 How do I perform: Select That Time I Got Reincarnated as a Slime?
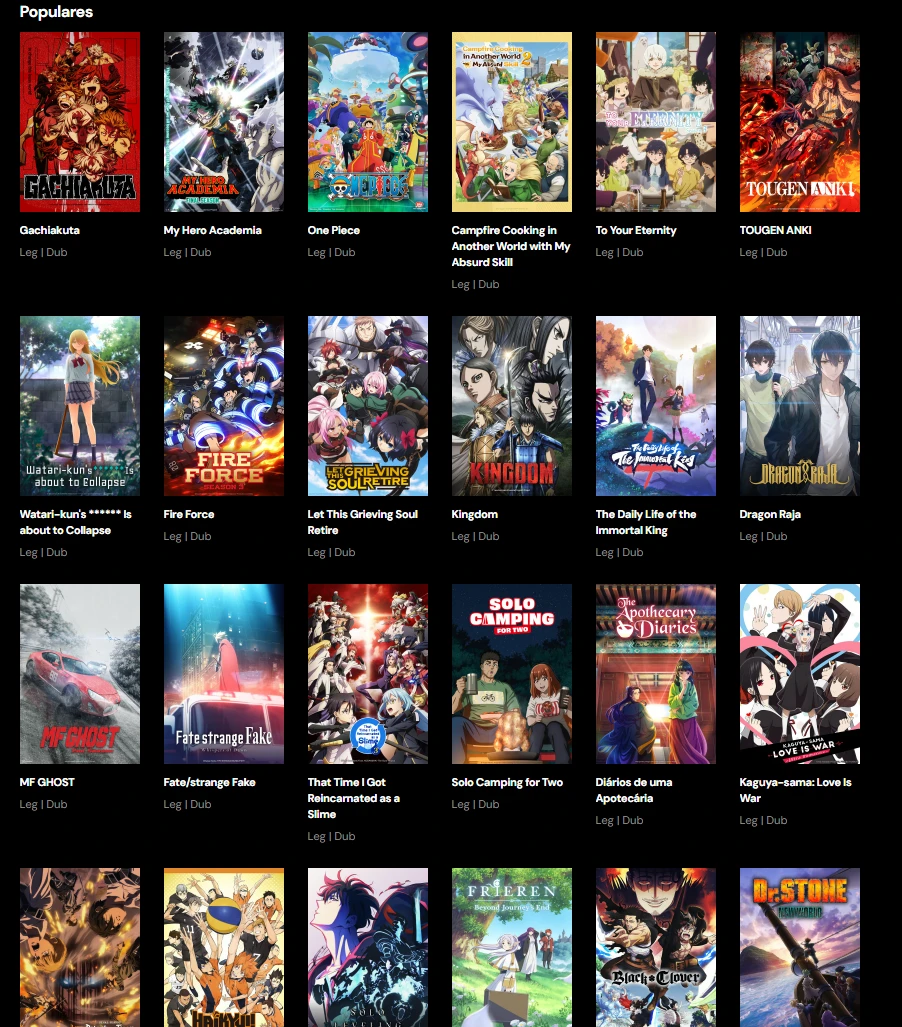[x=368, y=674]
